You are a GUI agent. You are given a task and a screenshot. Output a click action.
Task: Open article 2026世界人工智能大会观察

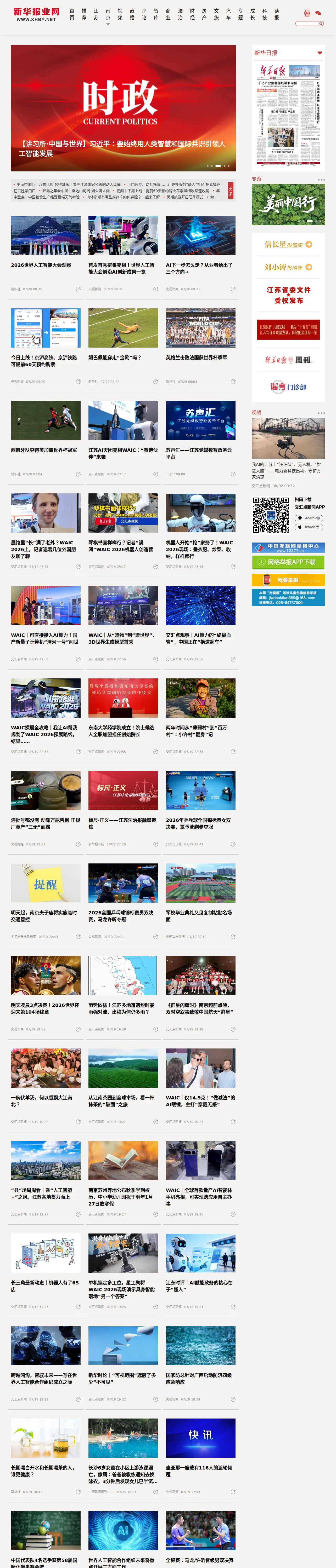click(41, 266)
